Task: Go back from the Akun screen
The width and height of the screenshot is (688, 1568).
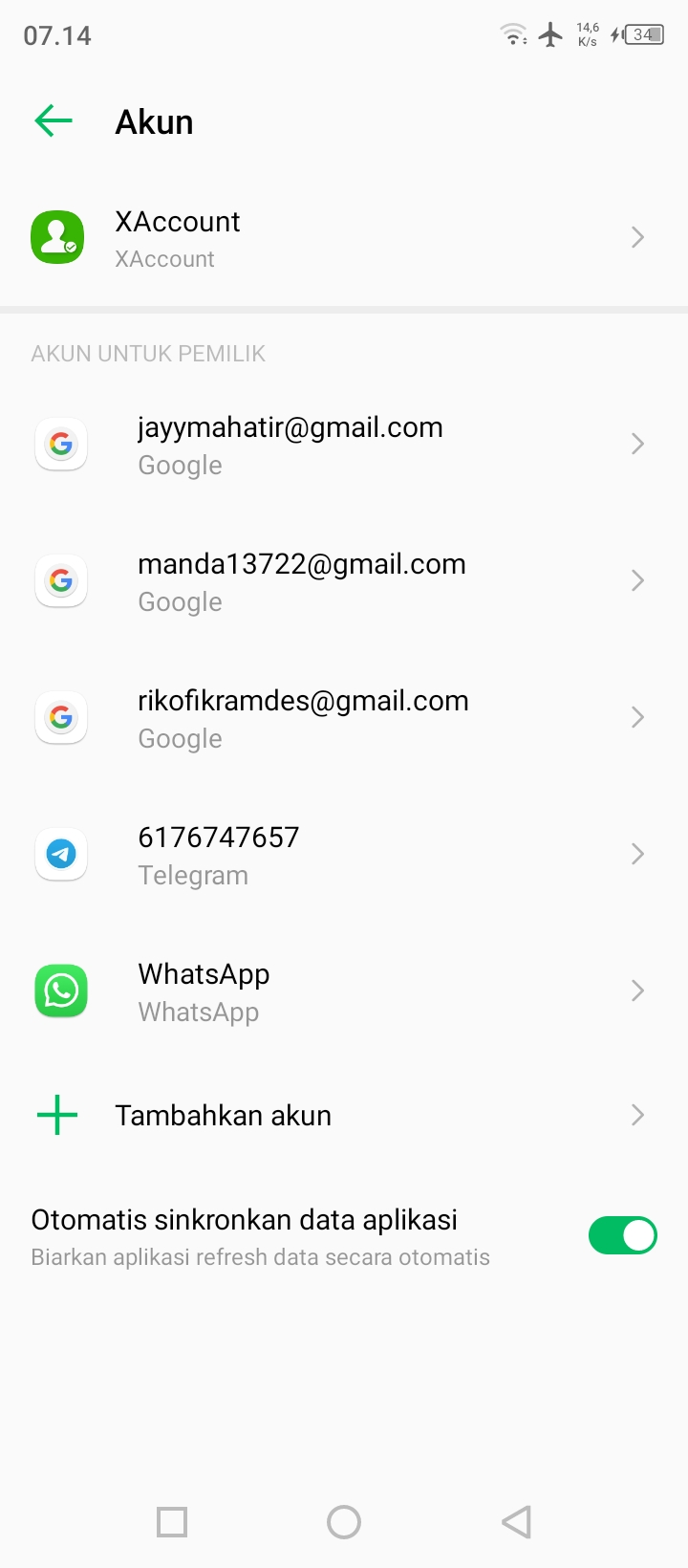Action: [x=54, y=121]
